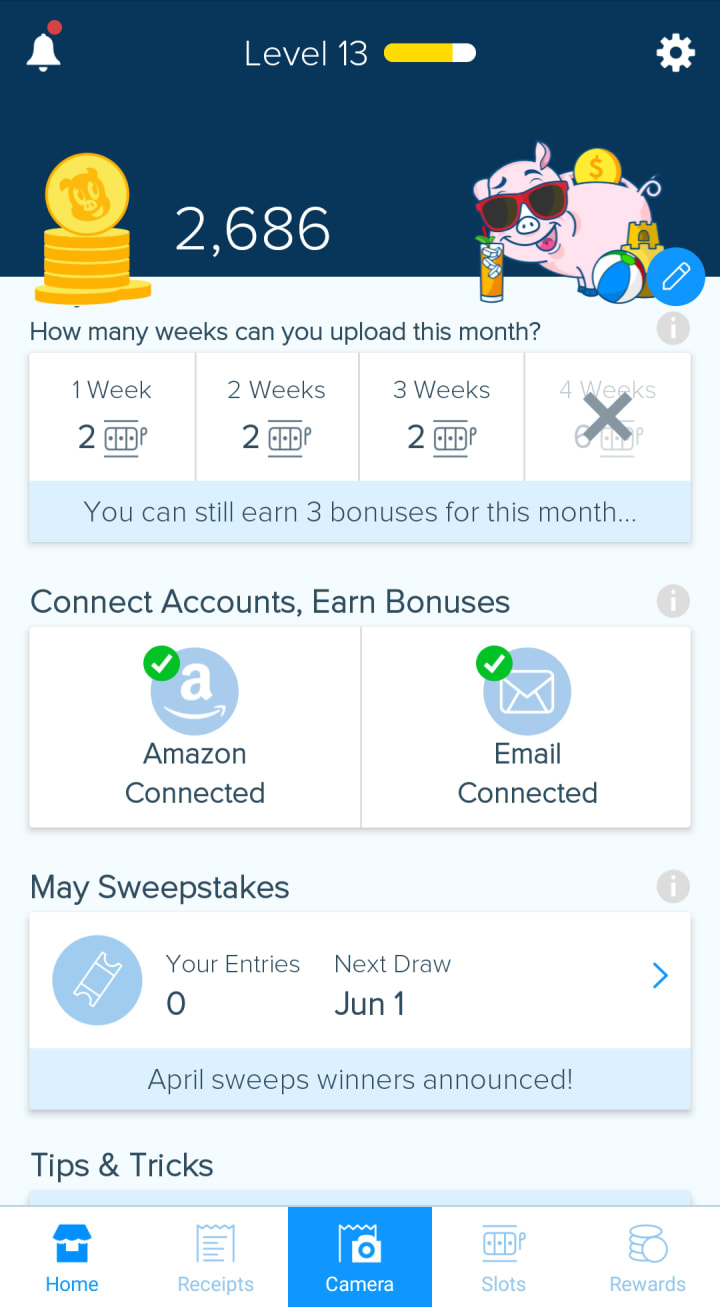Switch to the Receipts tab

coord(215,1258)
